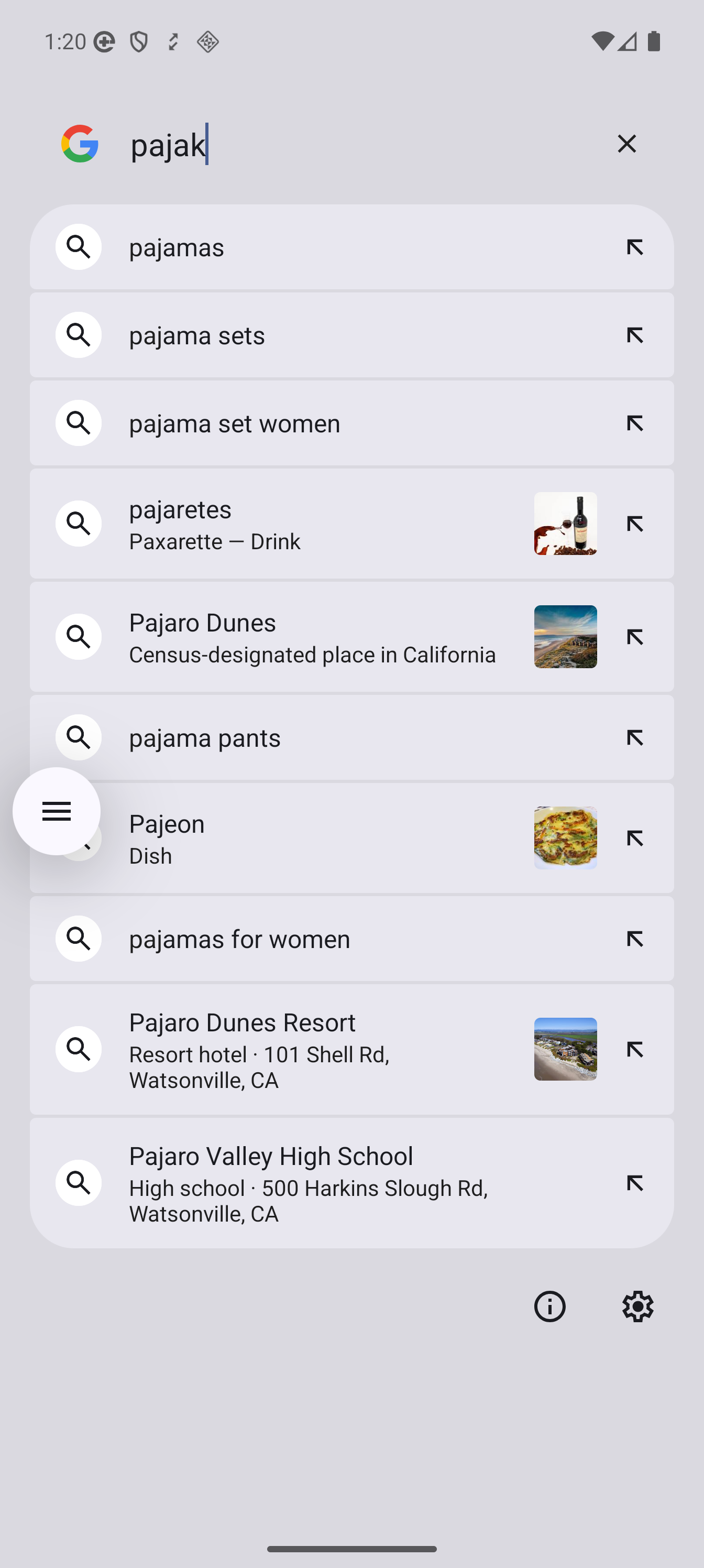Open the Pajaro Dunes Resort suggestion

coord(304,1049)
